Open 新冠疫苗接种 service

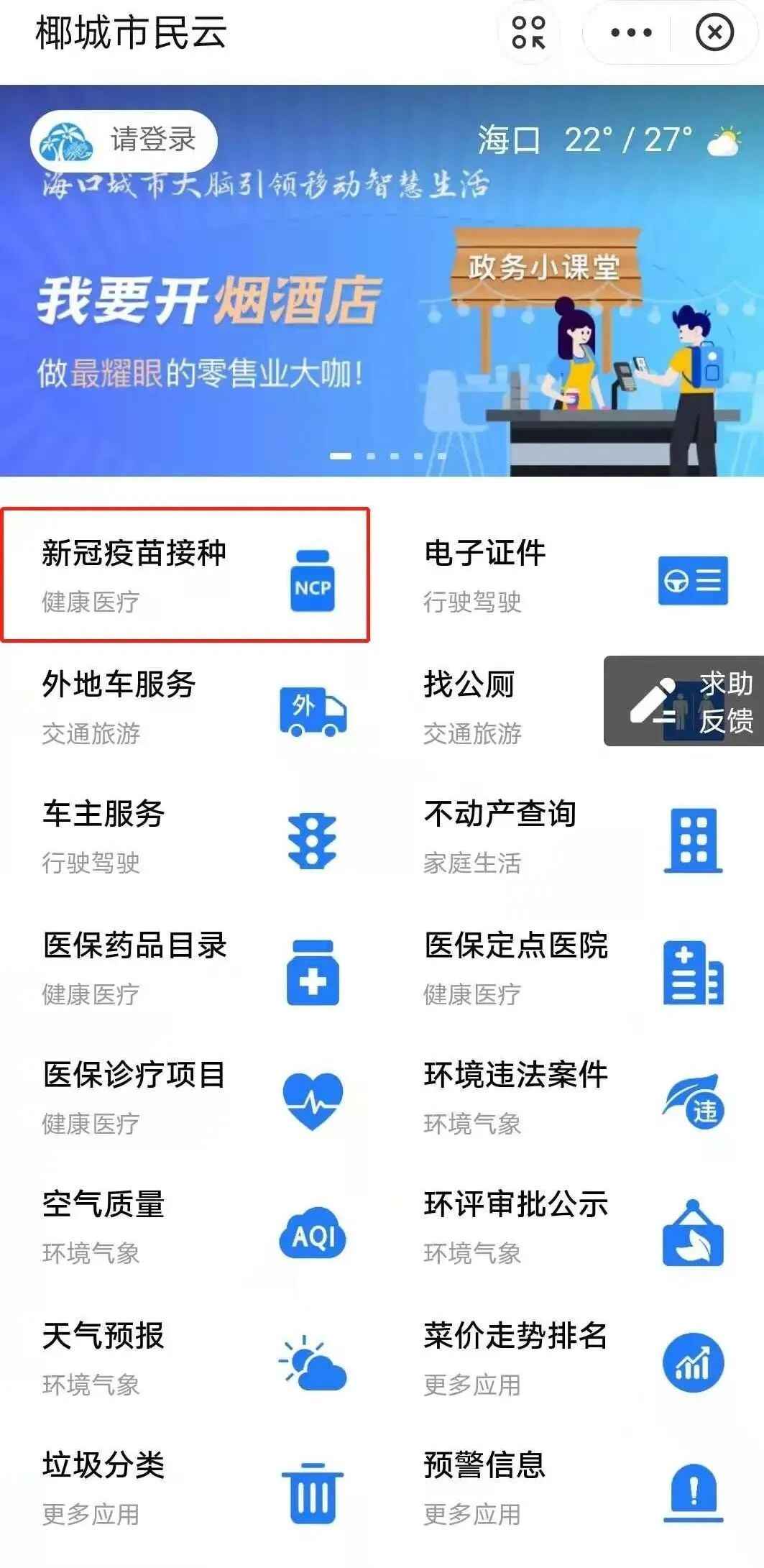(x=185, y=575)
